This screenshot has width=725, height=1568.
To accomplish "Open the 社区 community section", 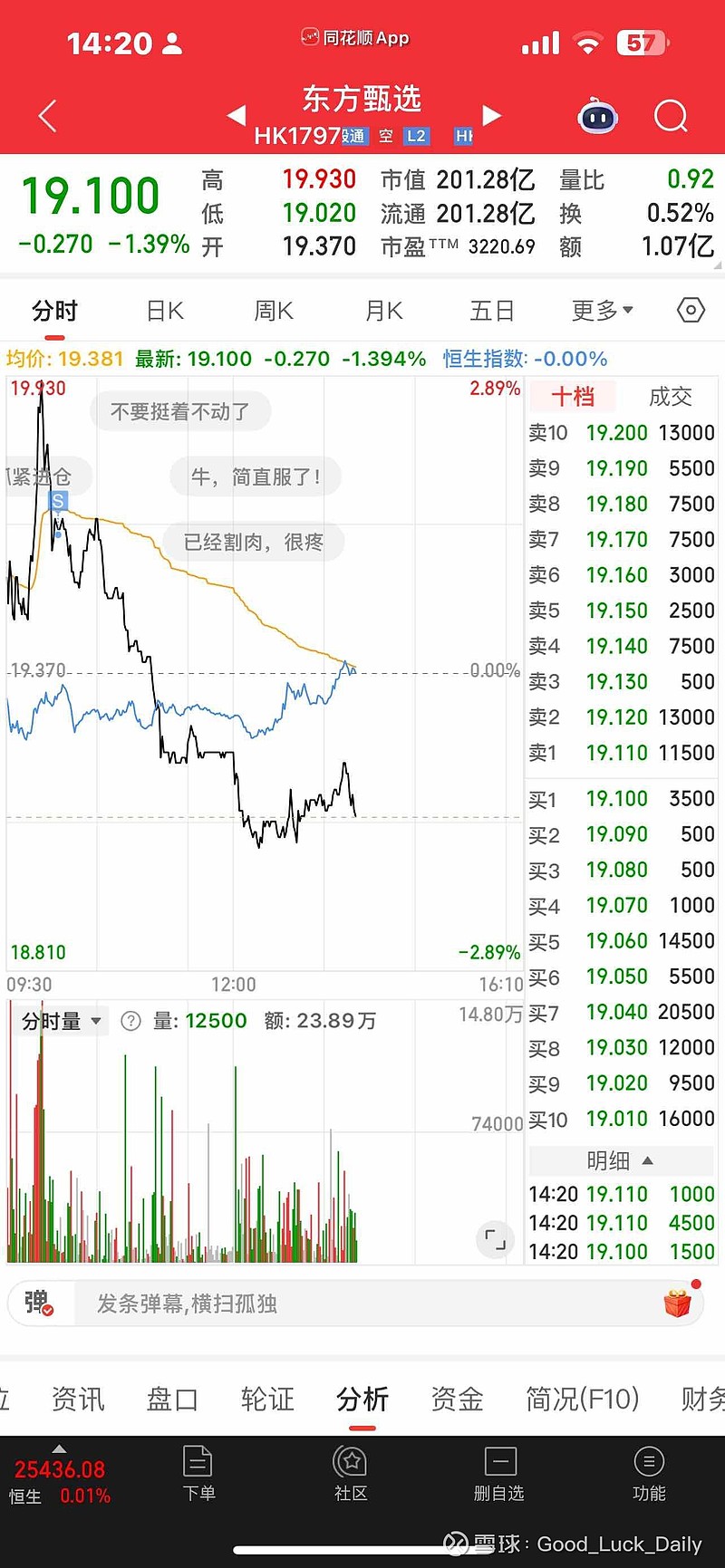I will coord(351,1474).
